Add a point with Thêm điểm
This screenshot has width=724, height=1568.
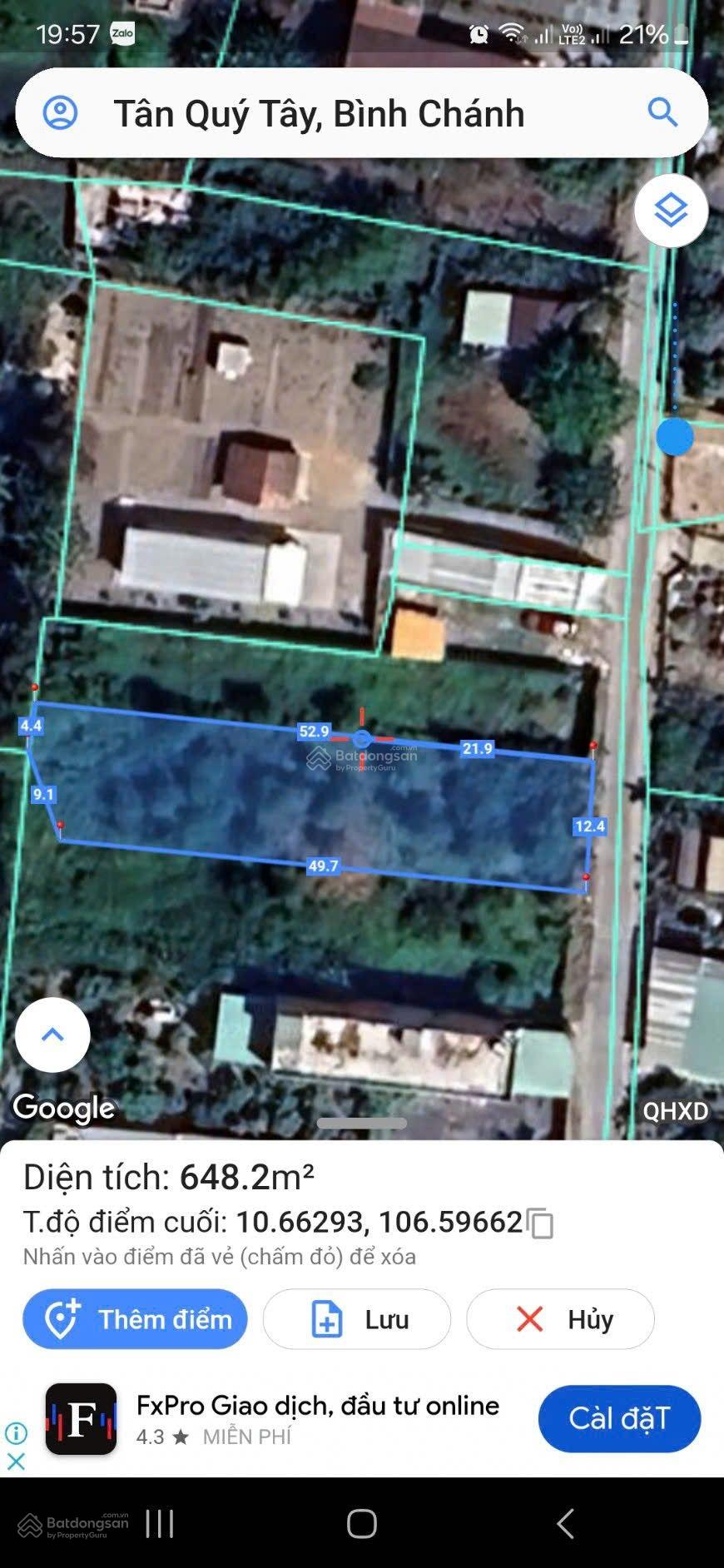[x=135, y=1319]
